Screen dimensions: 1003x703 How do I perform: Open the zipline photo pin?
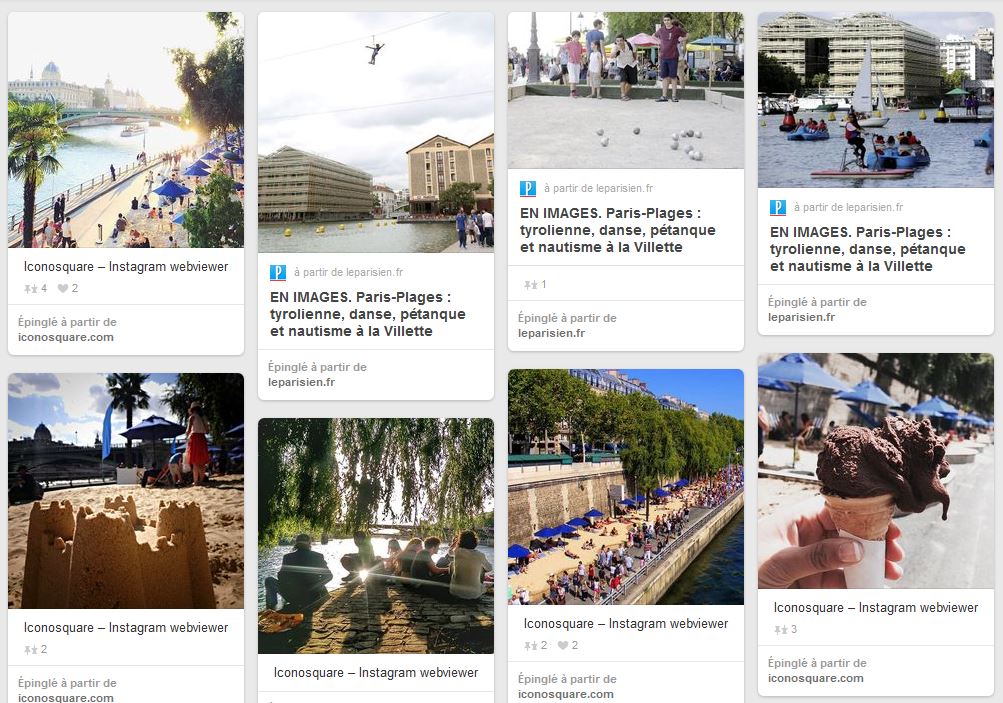[x=376, y=132]
